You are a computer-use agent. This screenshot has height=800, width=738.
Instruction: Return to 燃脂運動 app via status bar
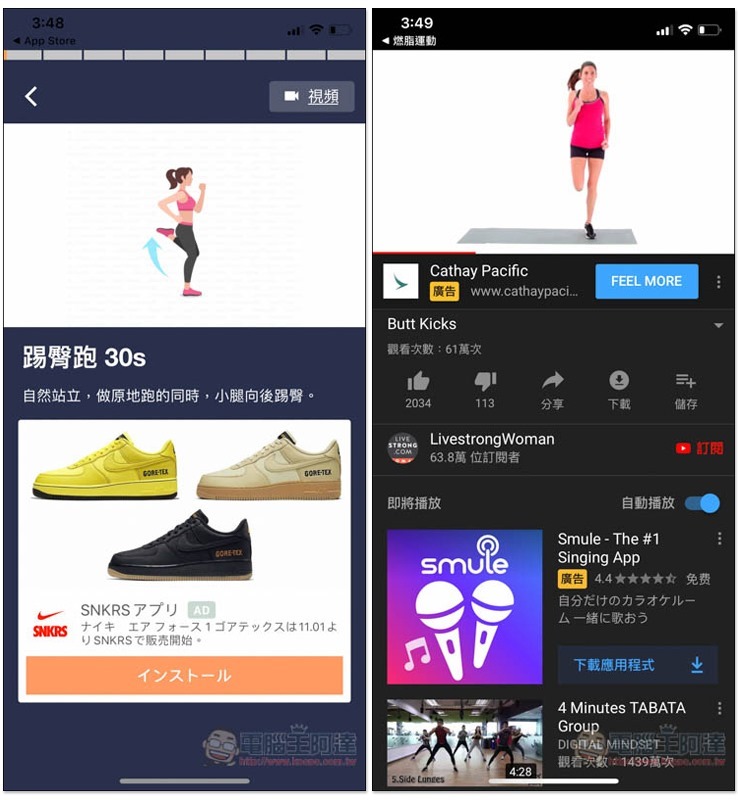(410, 41)
